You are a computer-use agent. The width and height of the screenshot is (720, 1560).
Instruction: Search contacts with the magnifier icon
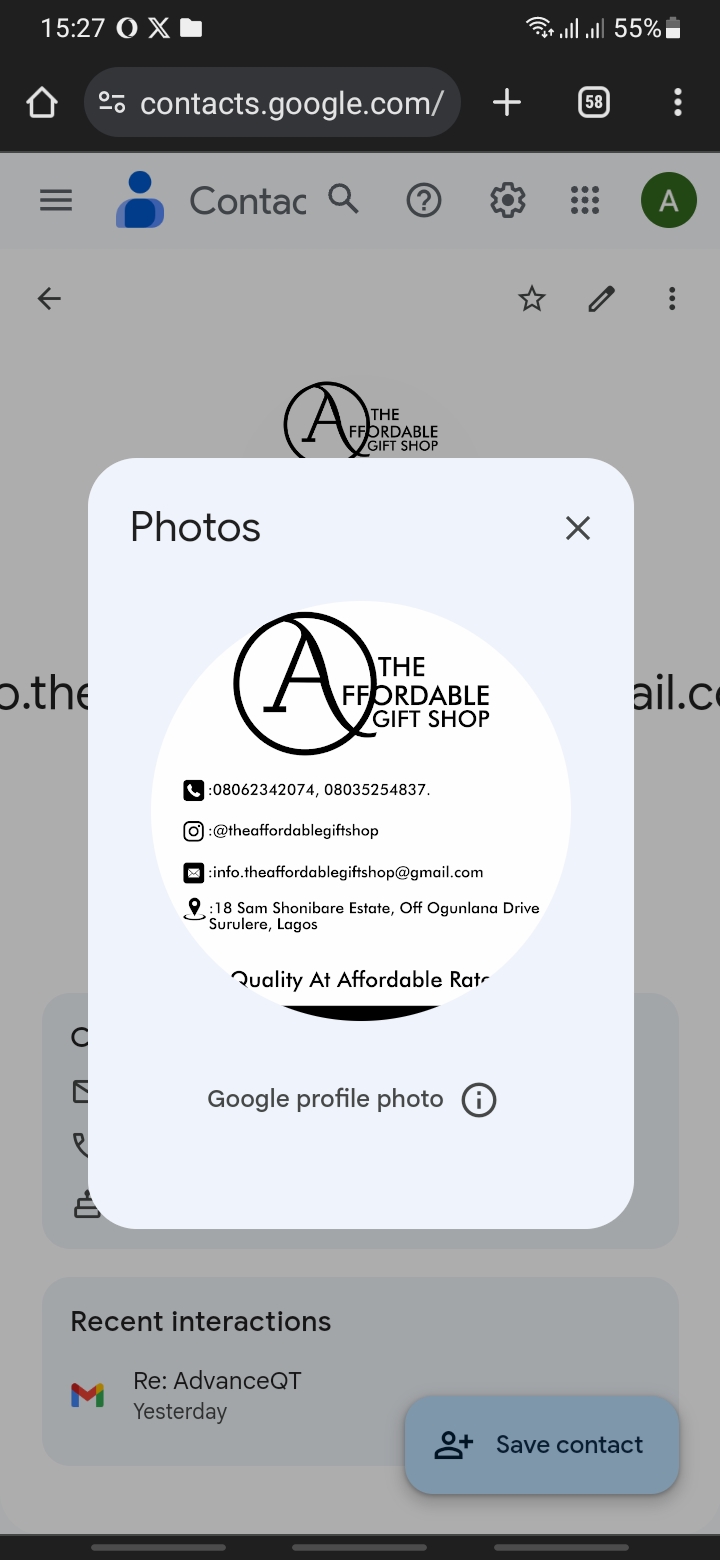click(343, 200)
